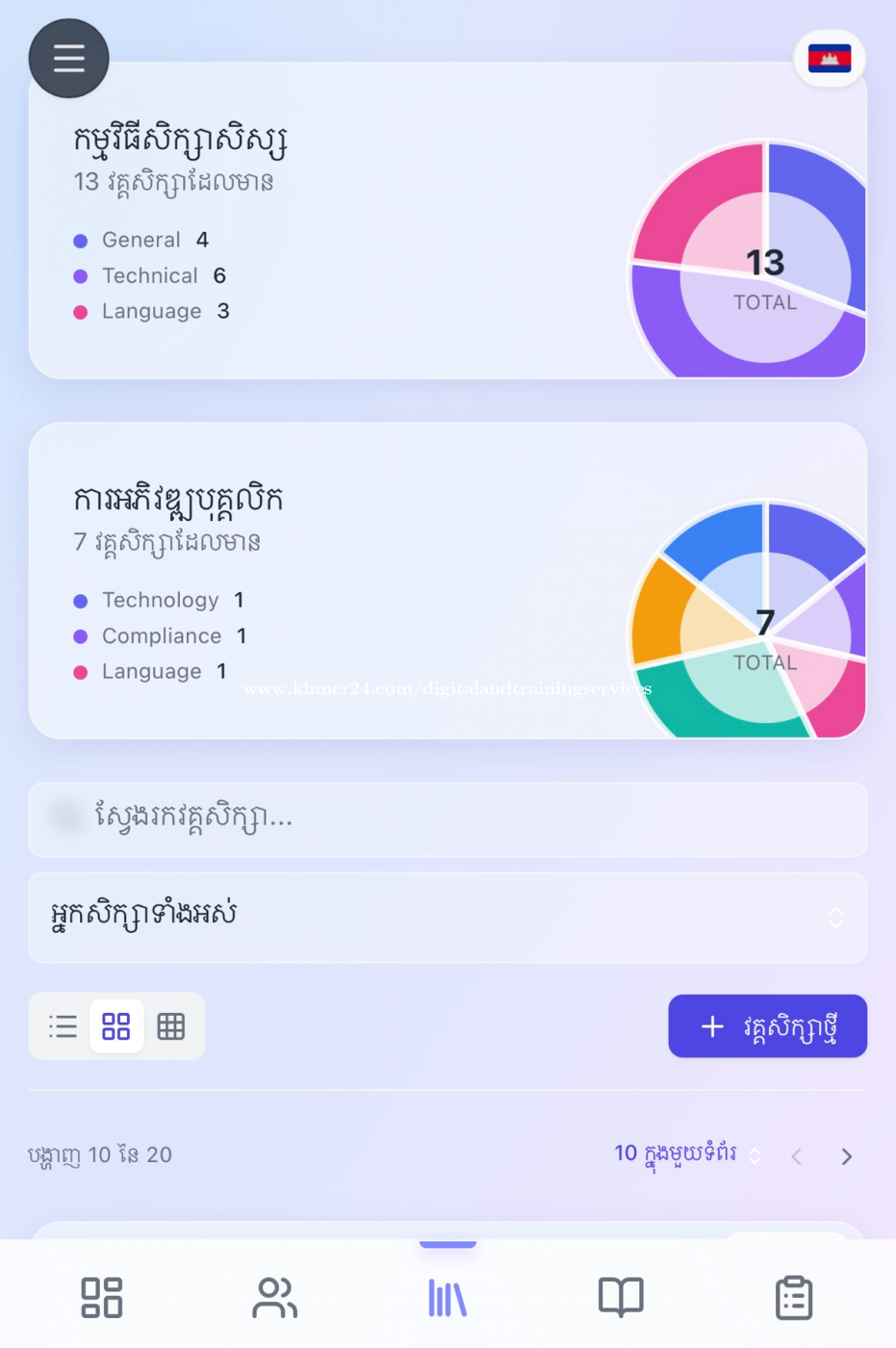The width and height of the screenshot is (896, 1348).
Task: Open the clipboard tab in bottom bar
Action: pyautogui.click(x=794, y=1297)
